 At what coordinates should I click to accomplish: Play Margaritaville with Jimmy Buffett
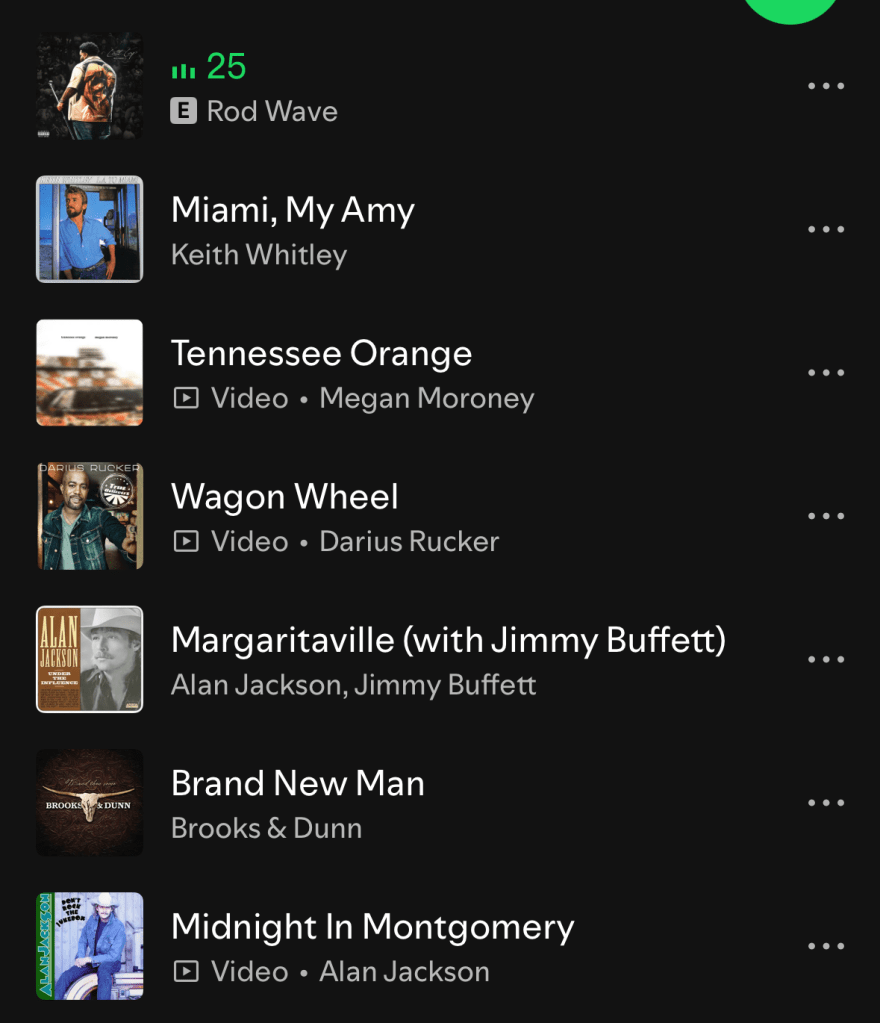448,640
